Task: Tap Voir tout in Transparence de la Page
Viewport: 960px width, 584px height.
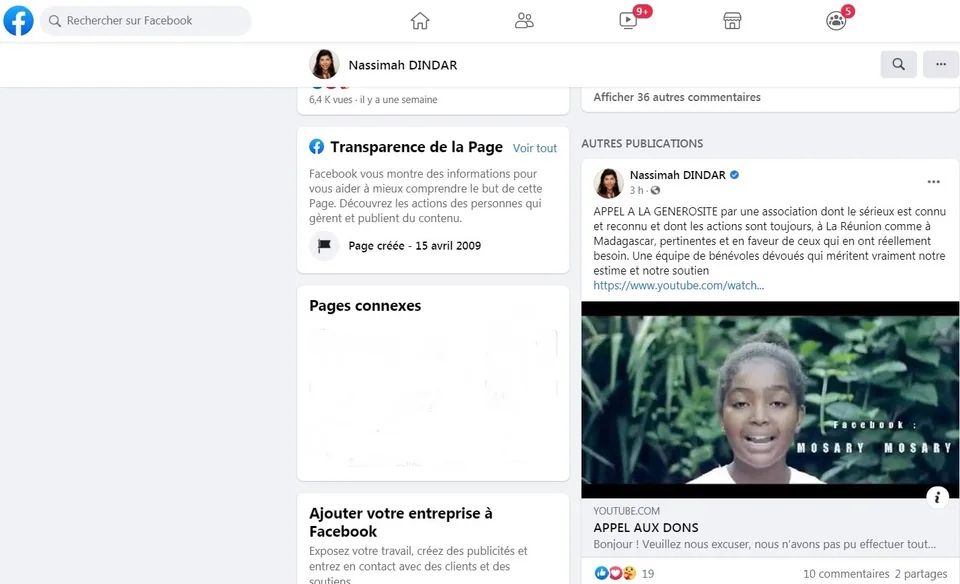Action: point(534,148)
